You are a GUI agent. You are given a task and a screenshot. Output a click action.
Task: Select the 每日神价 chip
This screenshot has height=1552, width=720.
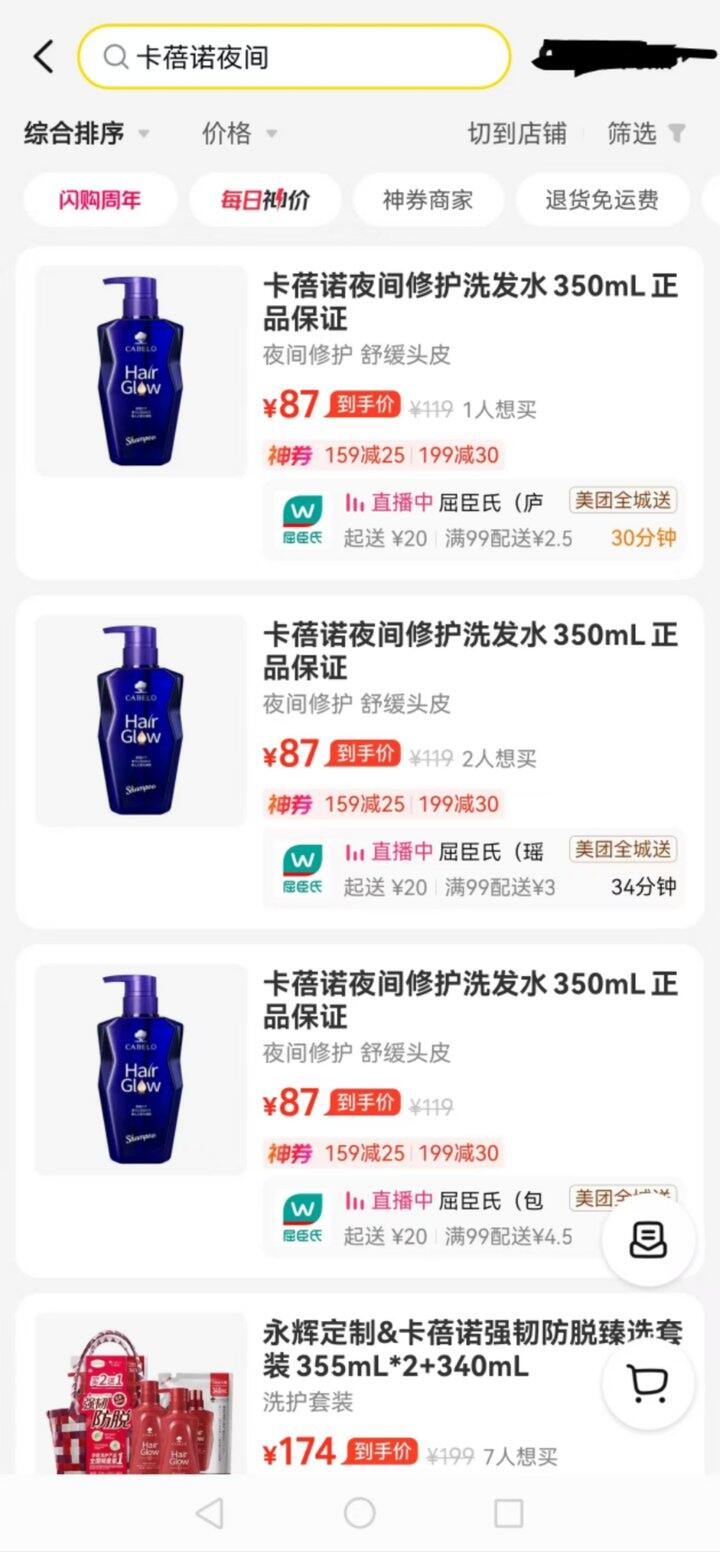pos(265,200)
